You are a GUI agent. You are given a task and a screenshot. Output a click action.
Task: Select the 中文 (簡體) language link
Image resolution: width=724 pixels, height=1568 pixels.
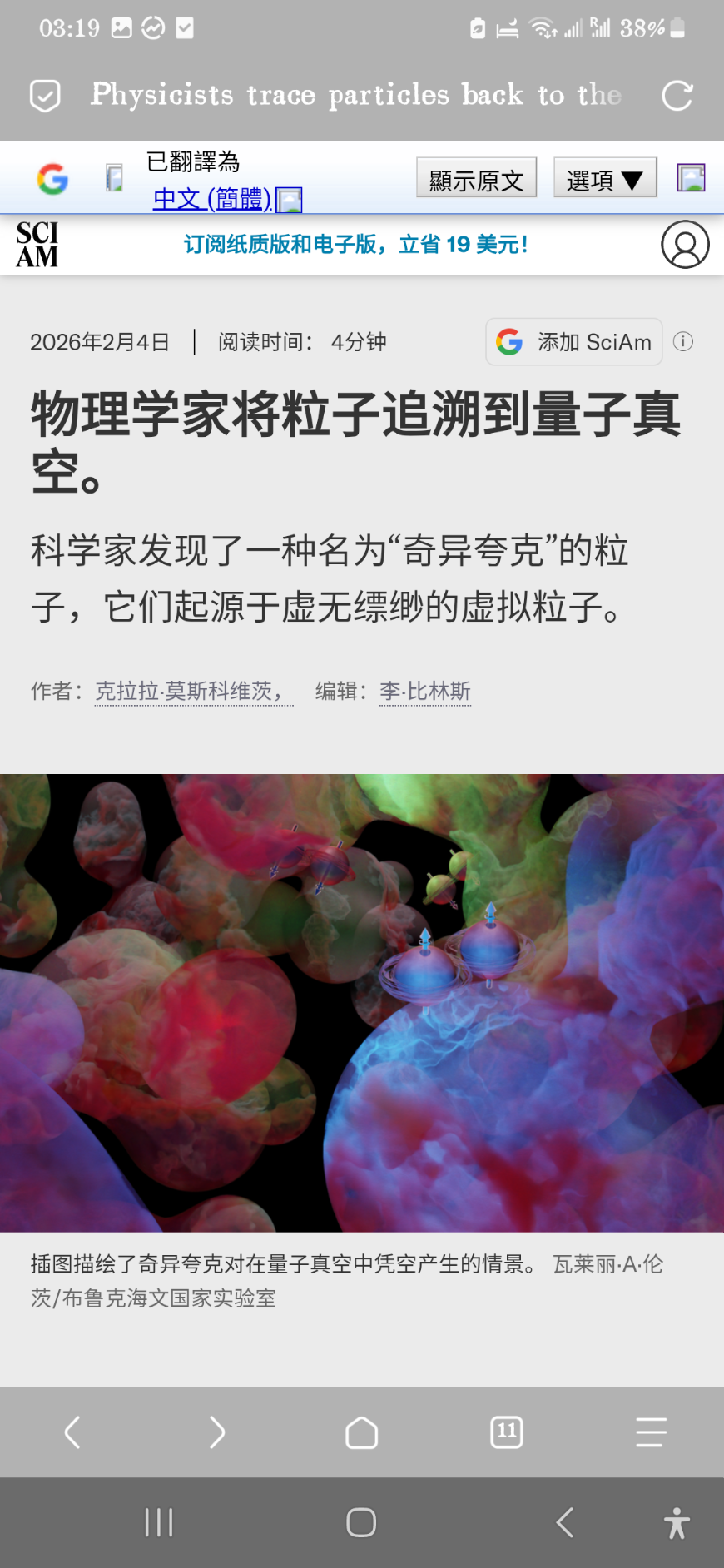[212, 199]
